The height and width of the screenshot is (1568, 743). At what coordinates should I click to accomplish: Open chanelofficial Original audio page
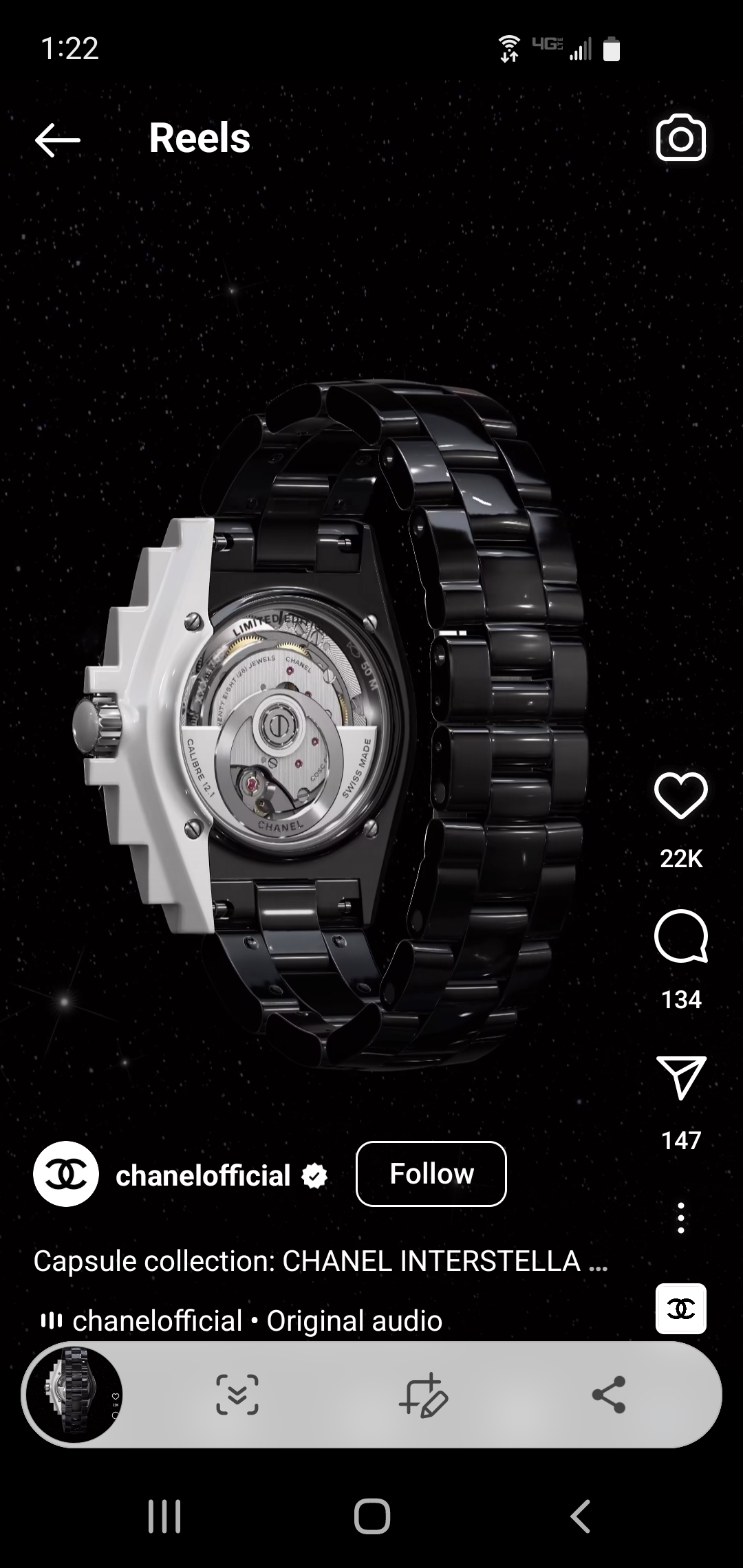coord(257,1320)
